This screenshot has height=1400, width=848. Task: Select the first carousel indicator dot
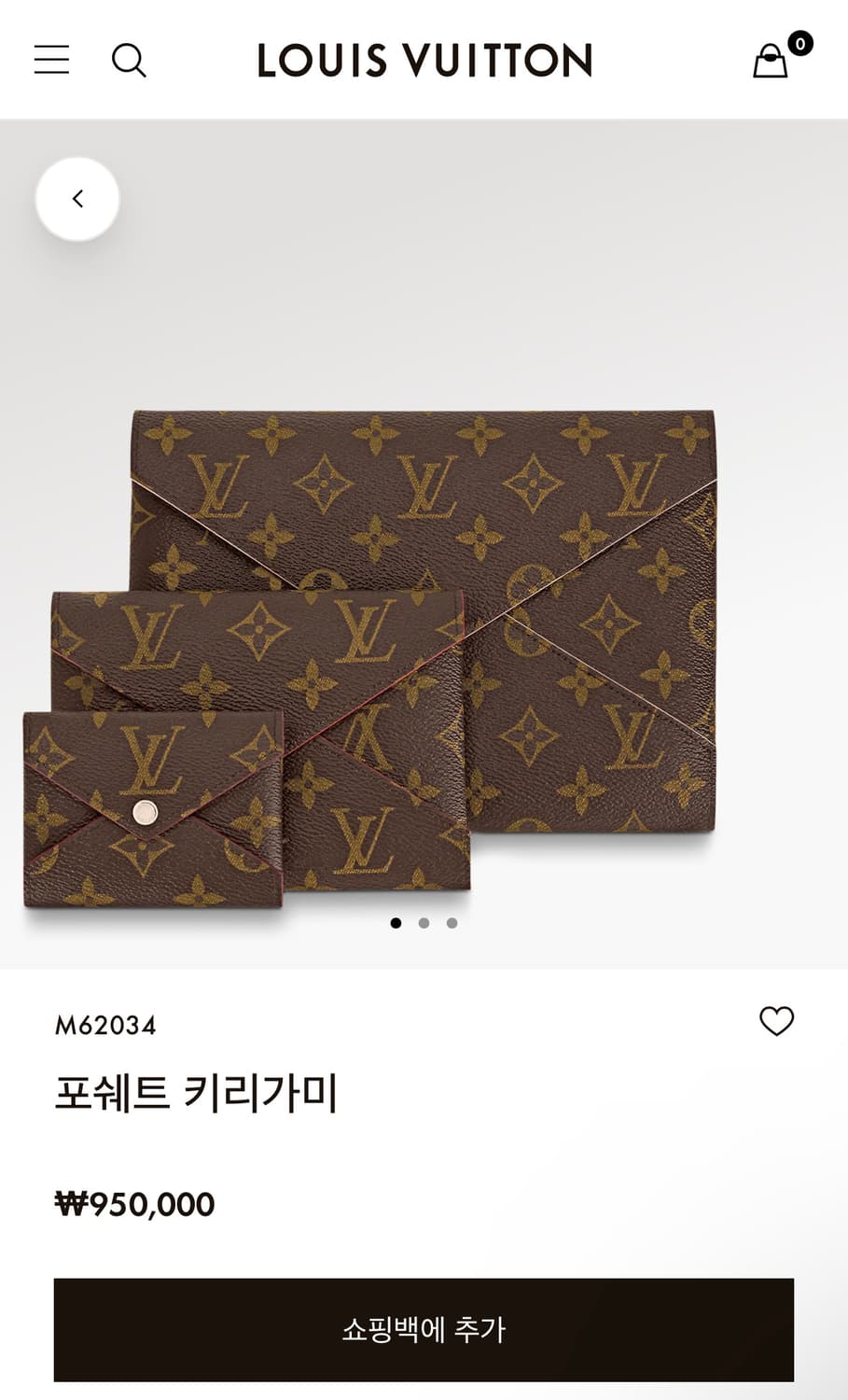[x=396, y=922]
